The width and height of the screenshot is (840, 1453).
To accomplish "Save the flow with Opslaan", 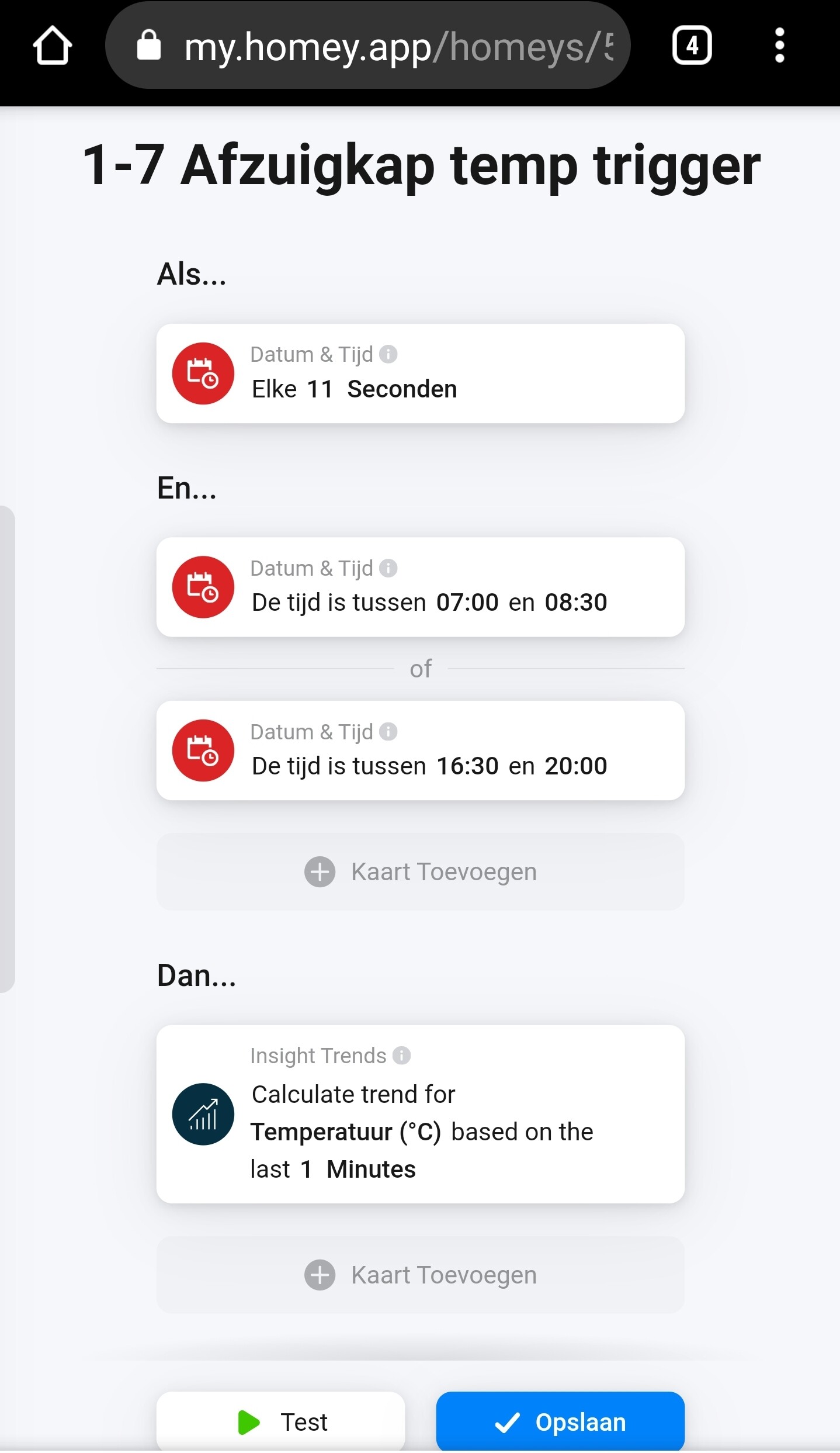I will [x=560, y=1421].
